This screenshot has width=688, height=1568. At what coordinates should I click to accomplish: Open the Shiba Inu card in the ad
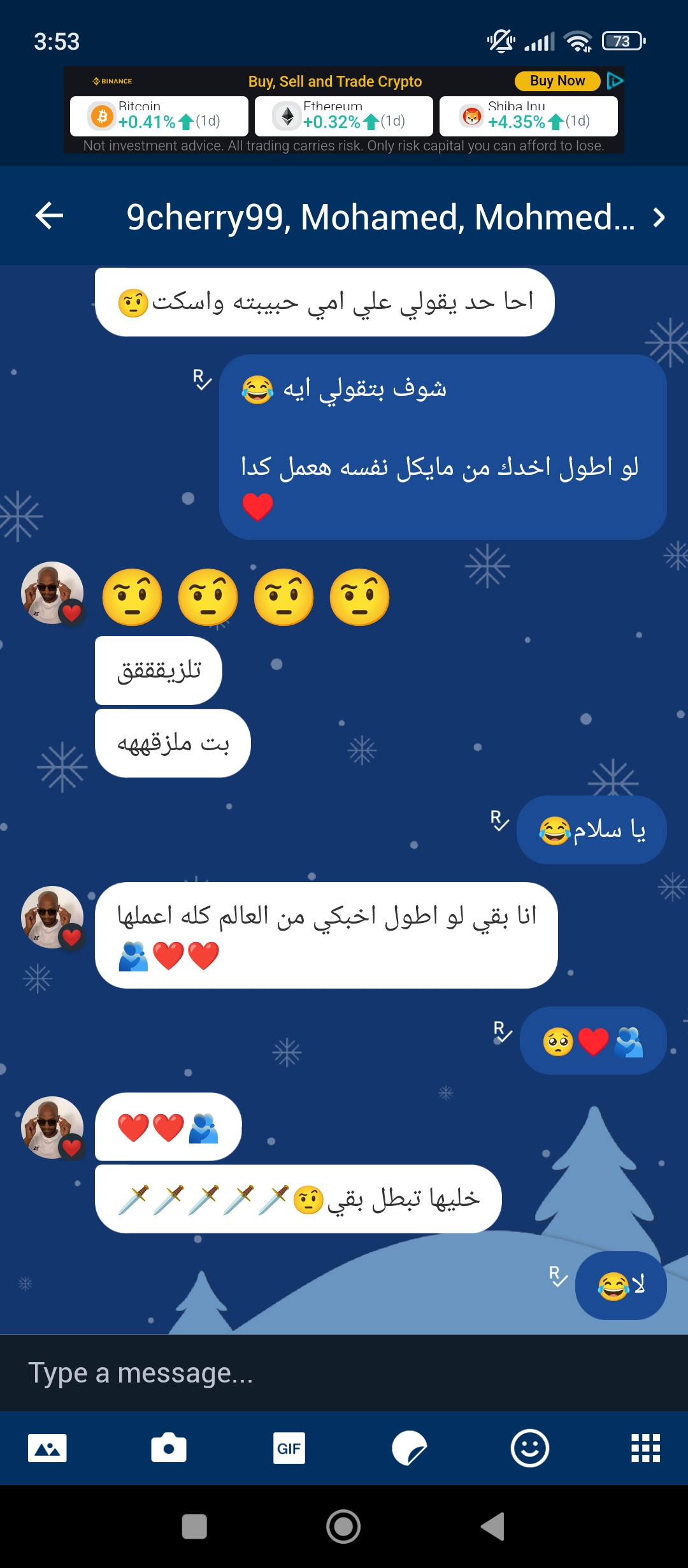click(x=529, y=116)
